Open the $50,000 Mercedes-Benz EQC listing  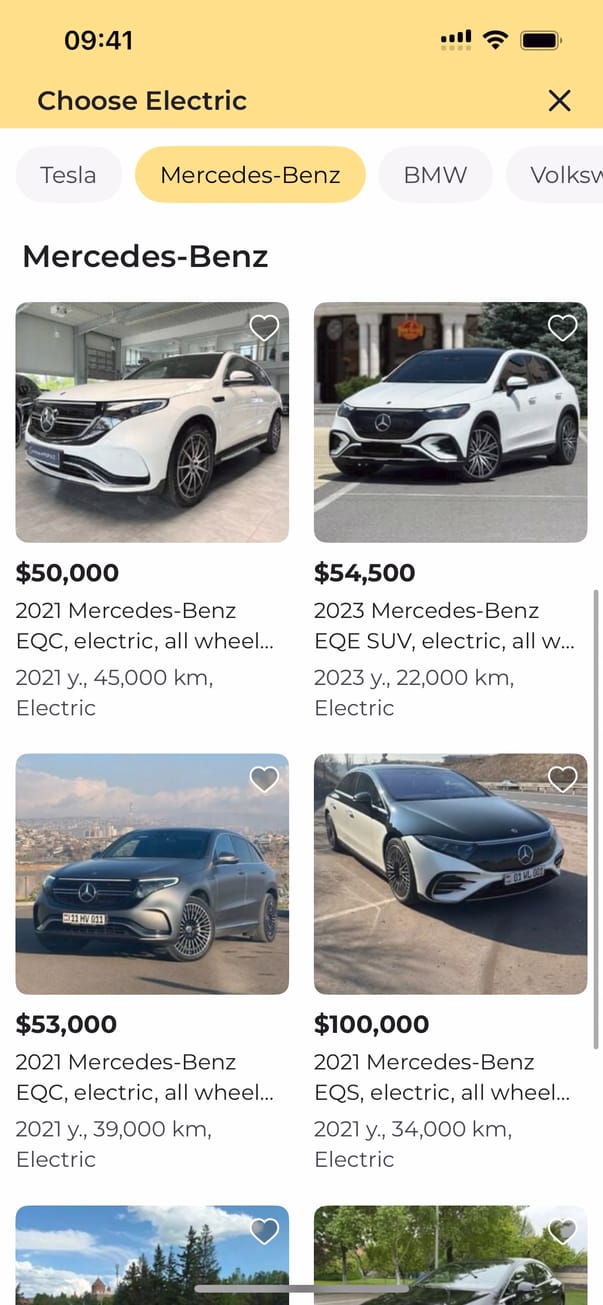[152, 422]
